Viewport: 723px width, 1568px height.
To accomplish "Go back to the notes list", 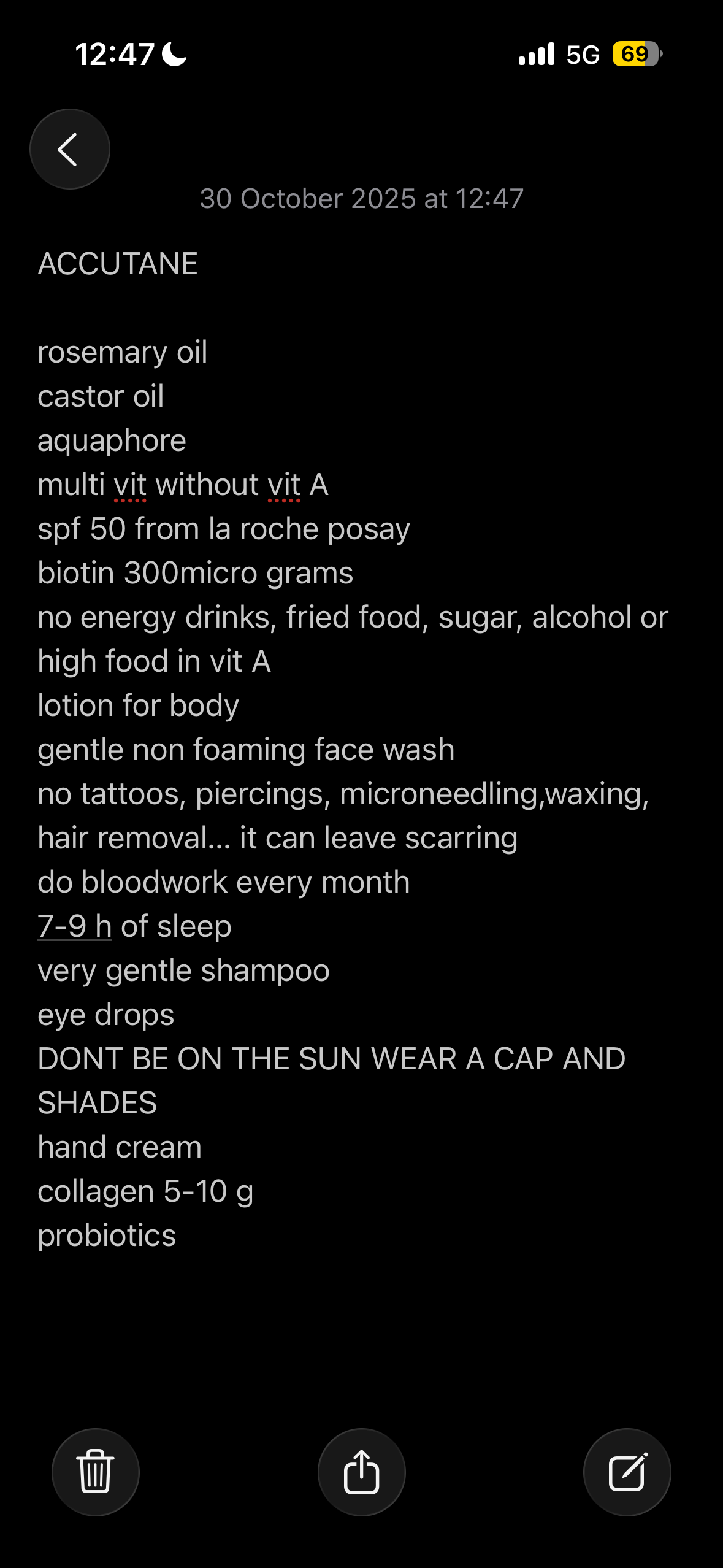I will (69, 149).
